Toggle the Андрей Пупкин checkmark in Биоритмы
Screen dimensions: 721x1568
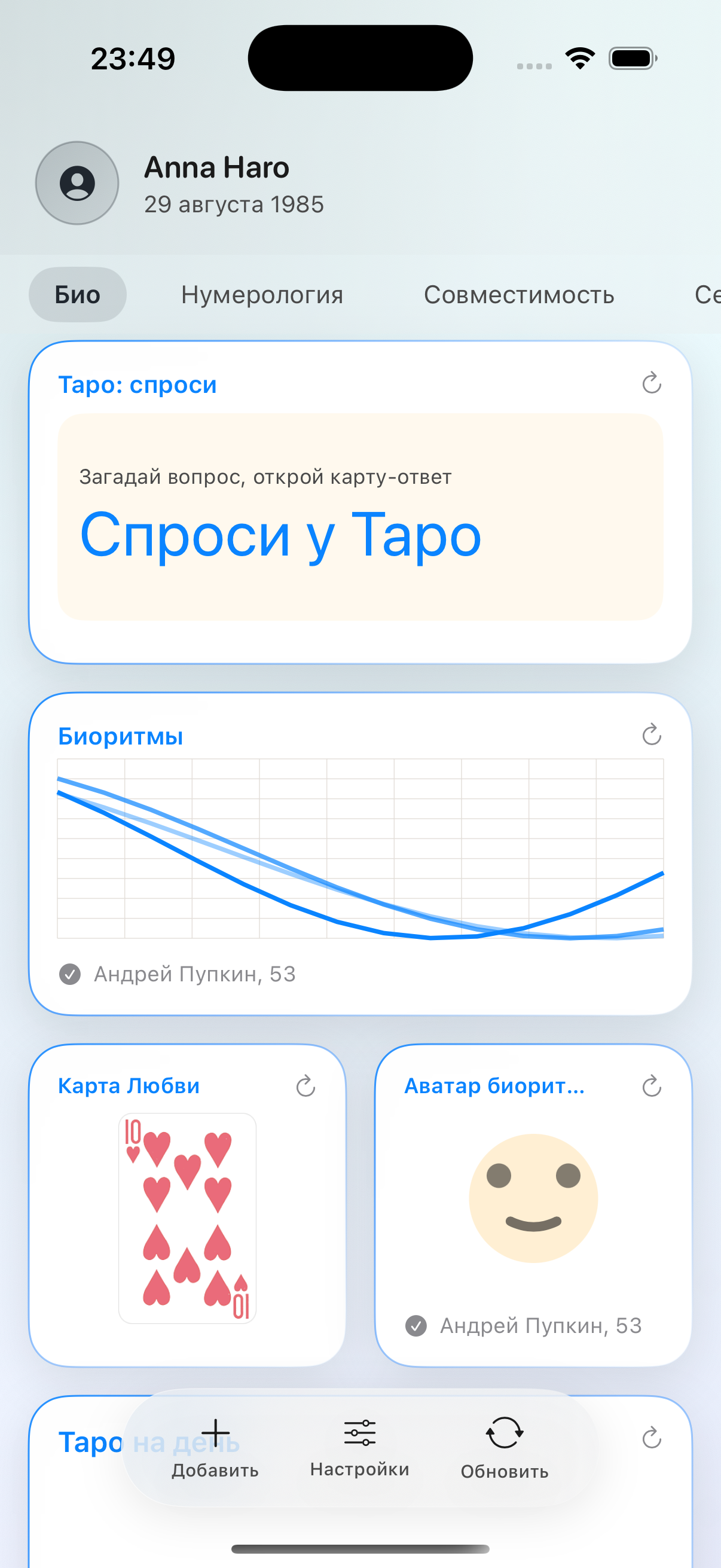(x=71, y=974)
